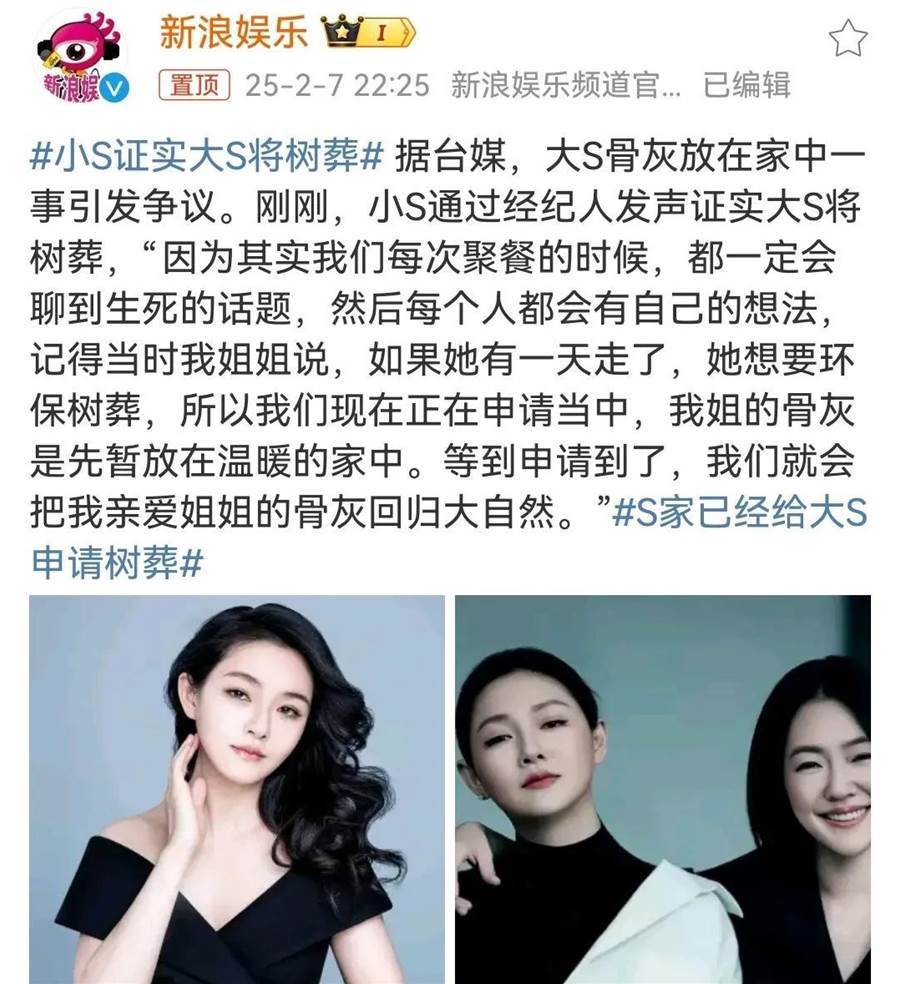Image resolution: width=900 pixels, height=984 pixels.
Task: Open the #小S证实大S将树葬# hashtag
Action: click(x=209, y=157)
